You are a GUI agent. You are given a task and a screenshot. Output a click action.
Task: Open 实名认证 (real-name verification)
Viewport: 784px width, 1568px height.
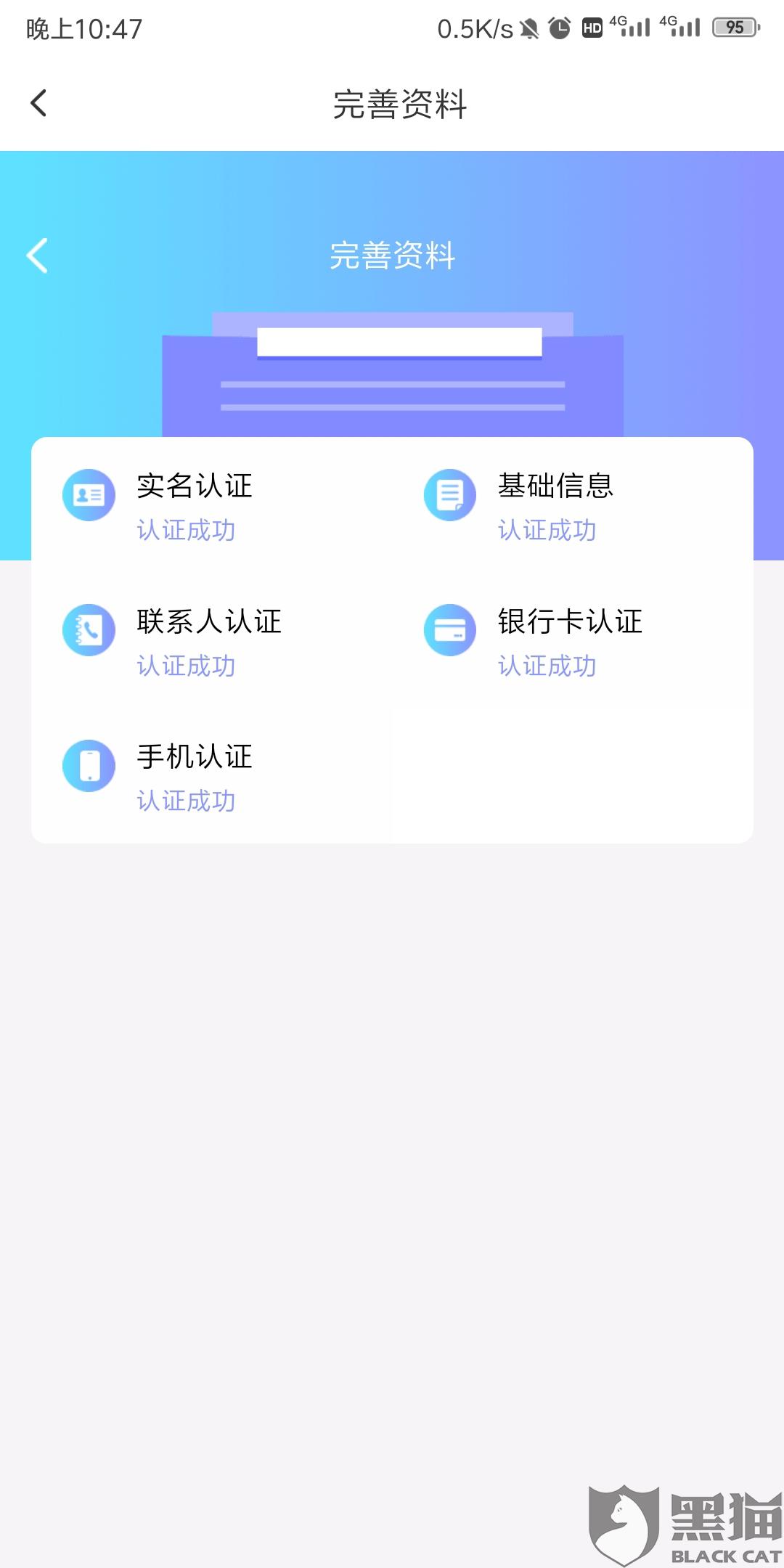point(194,486)
